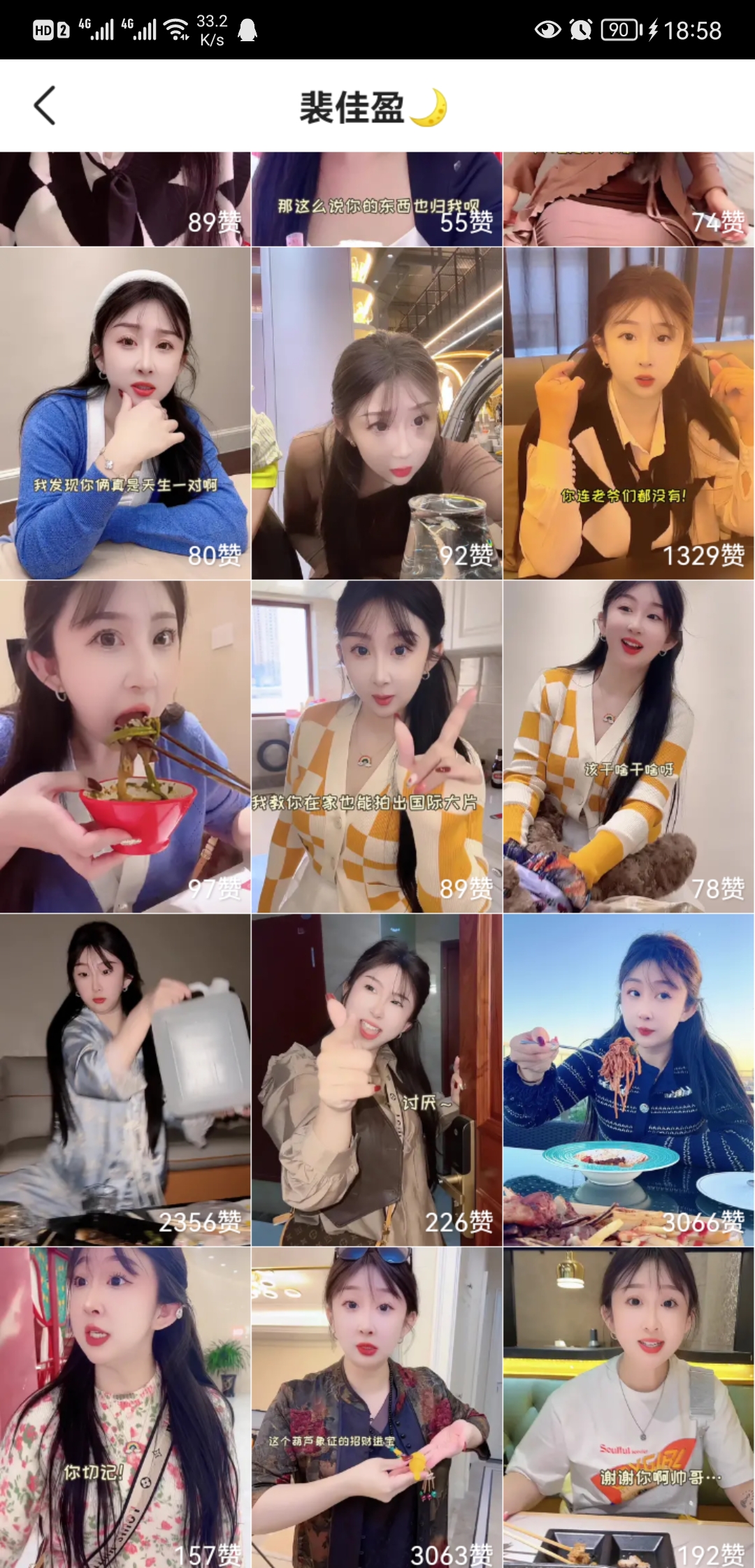Play the video with 1329赞

point(628,413)
